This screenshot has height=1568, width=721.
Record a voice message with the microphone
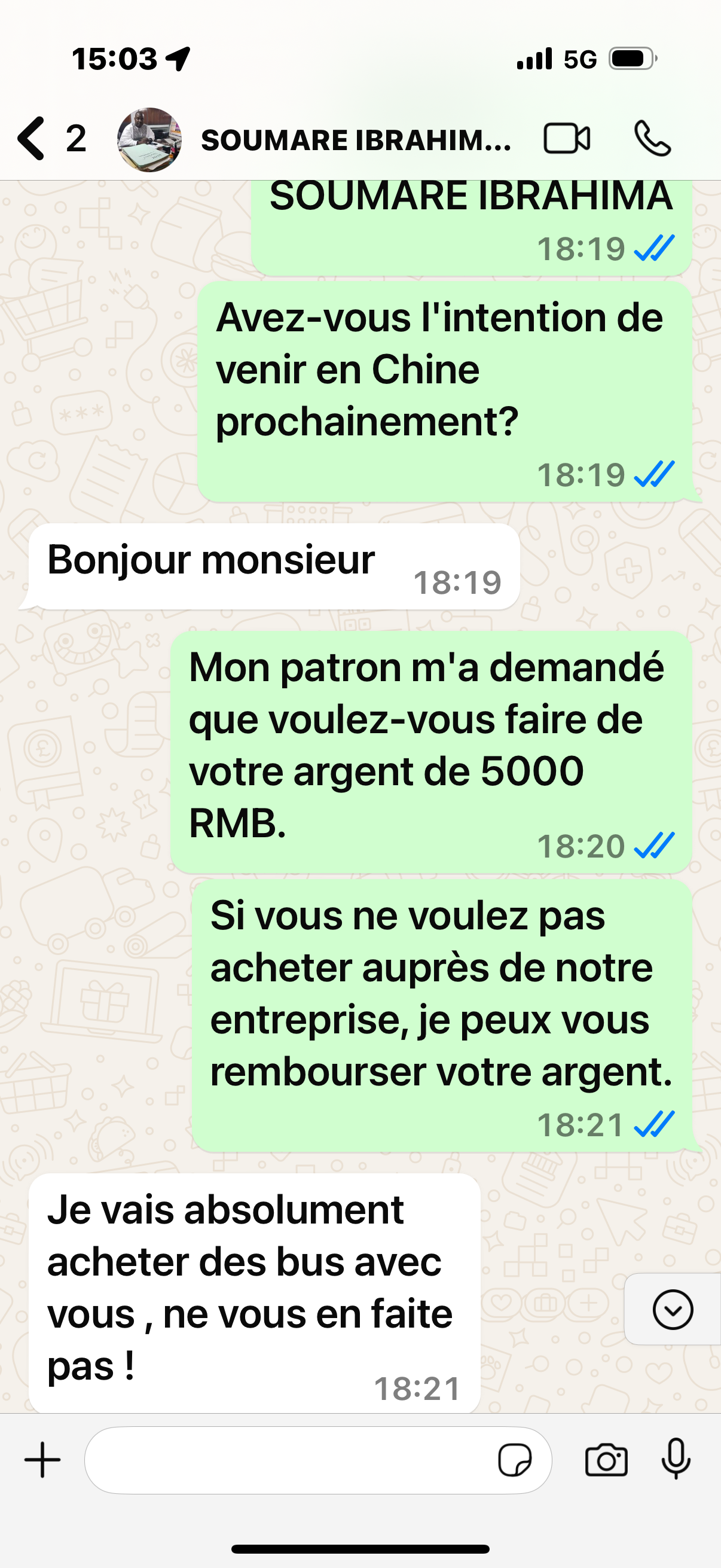tap(676, 1459)
